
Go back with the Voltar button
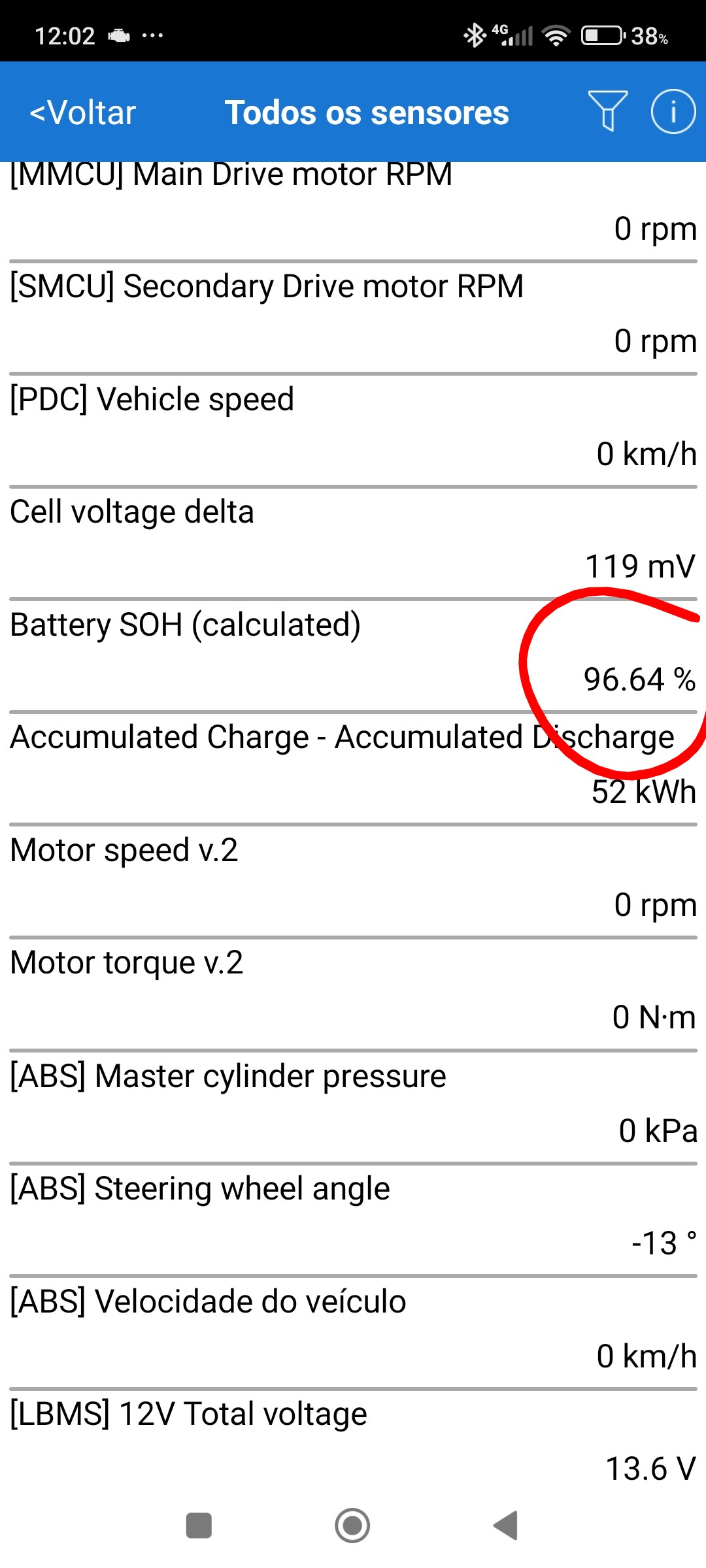coord(83,112)
